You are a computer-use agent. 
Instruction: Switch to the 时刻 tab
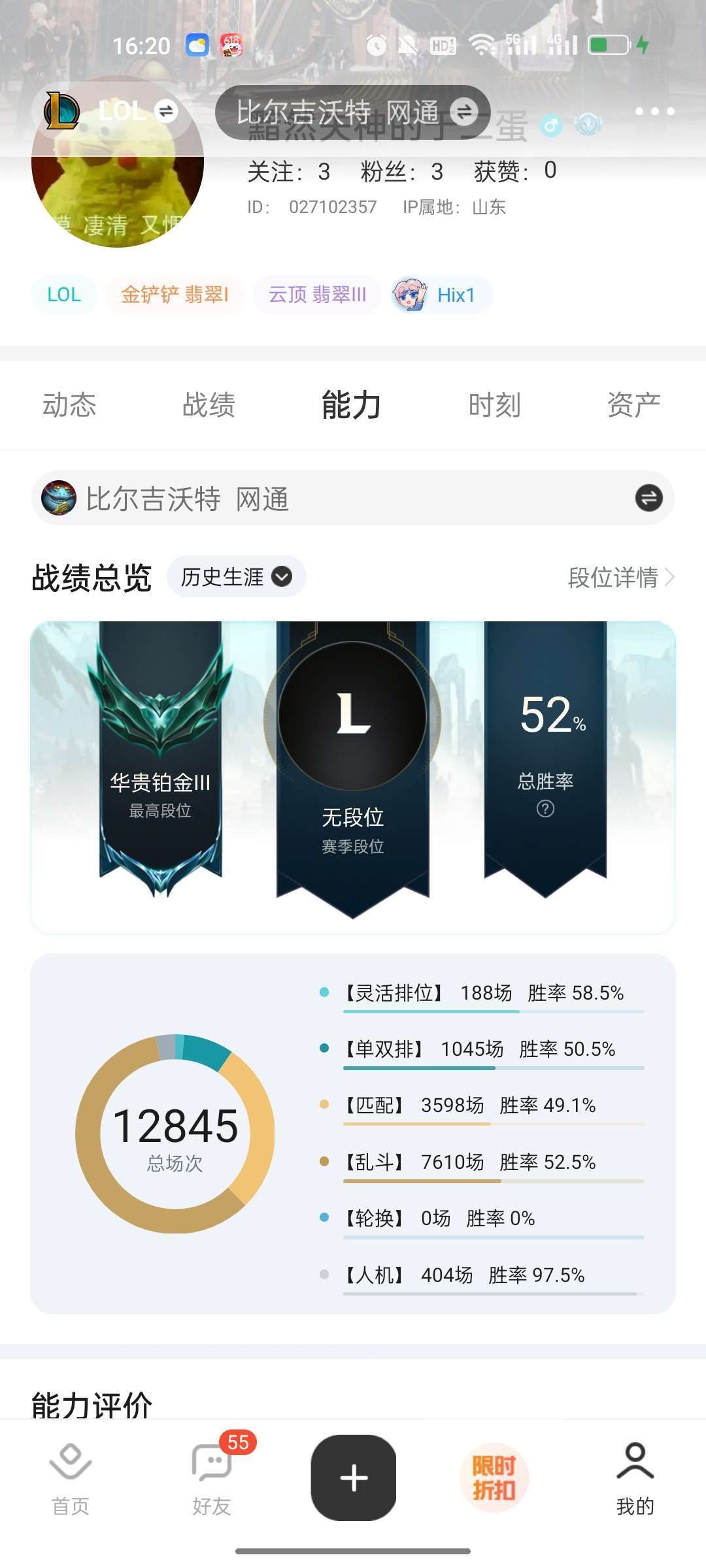coord(494,405)
